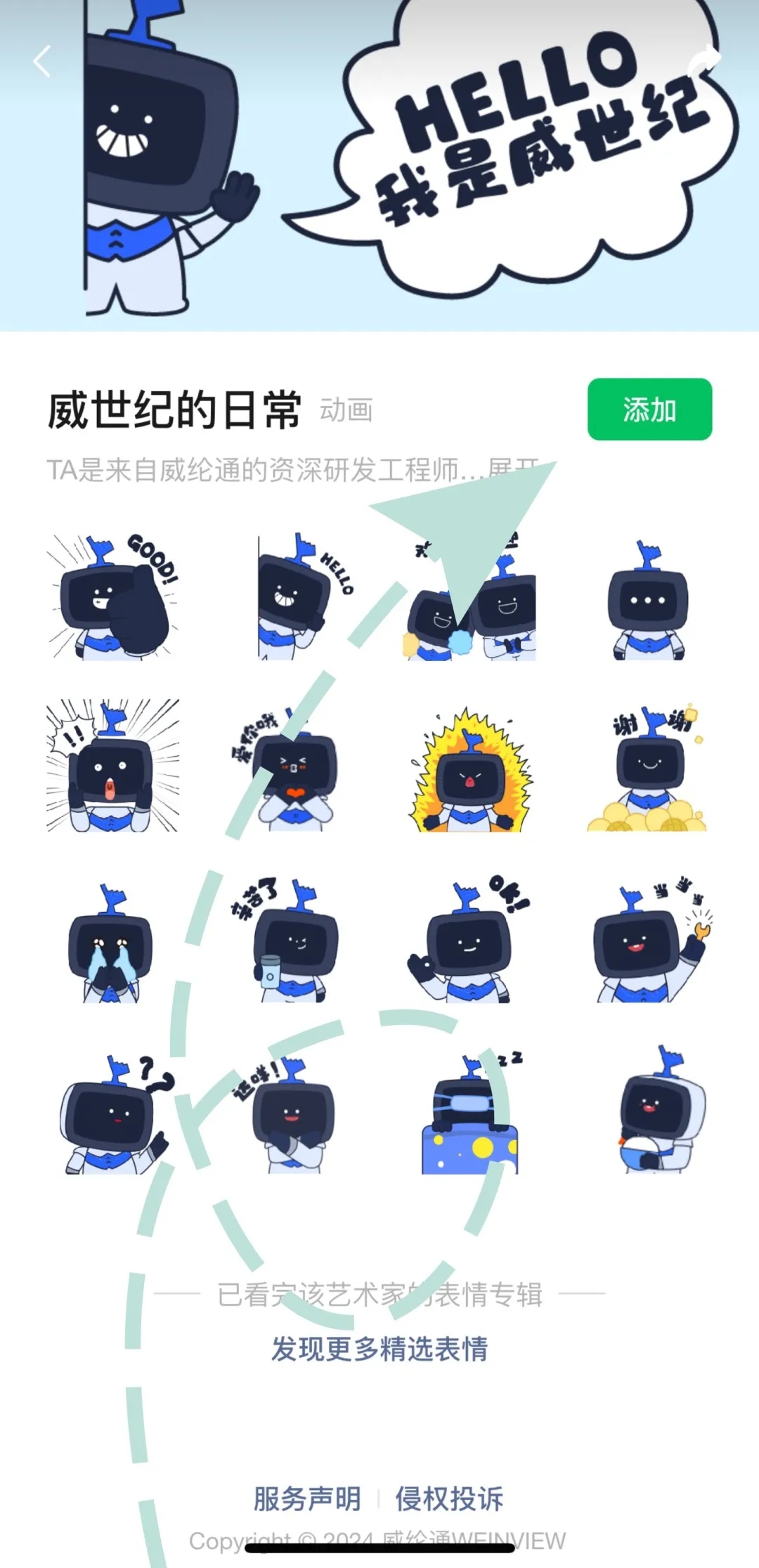Preview the GOOD! thumbs-up sticker
Image resolution: width=759 pixels, height=1568 pixels.
pos(112,597)
